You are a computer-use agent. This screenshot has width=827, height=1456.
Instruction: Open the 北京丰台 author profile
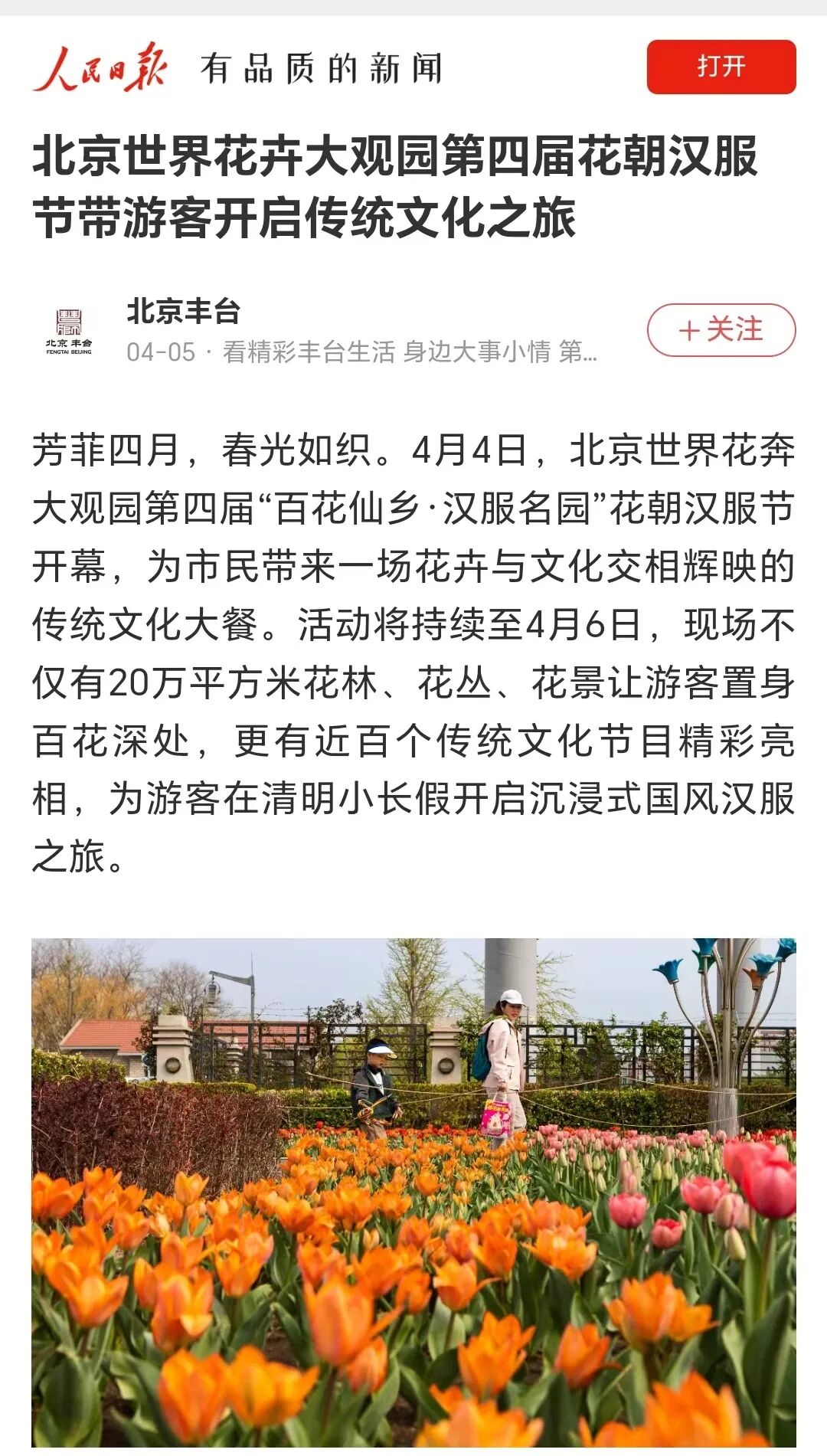click(184, 312)
